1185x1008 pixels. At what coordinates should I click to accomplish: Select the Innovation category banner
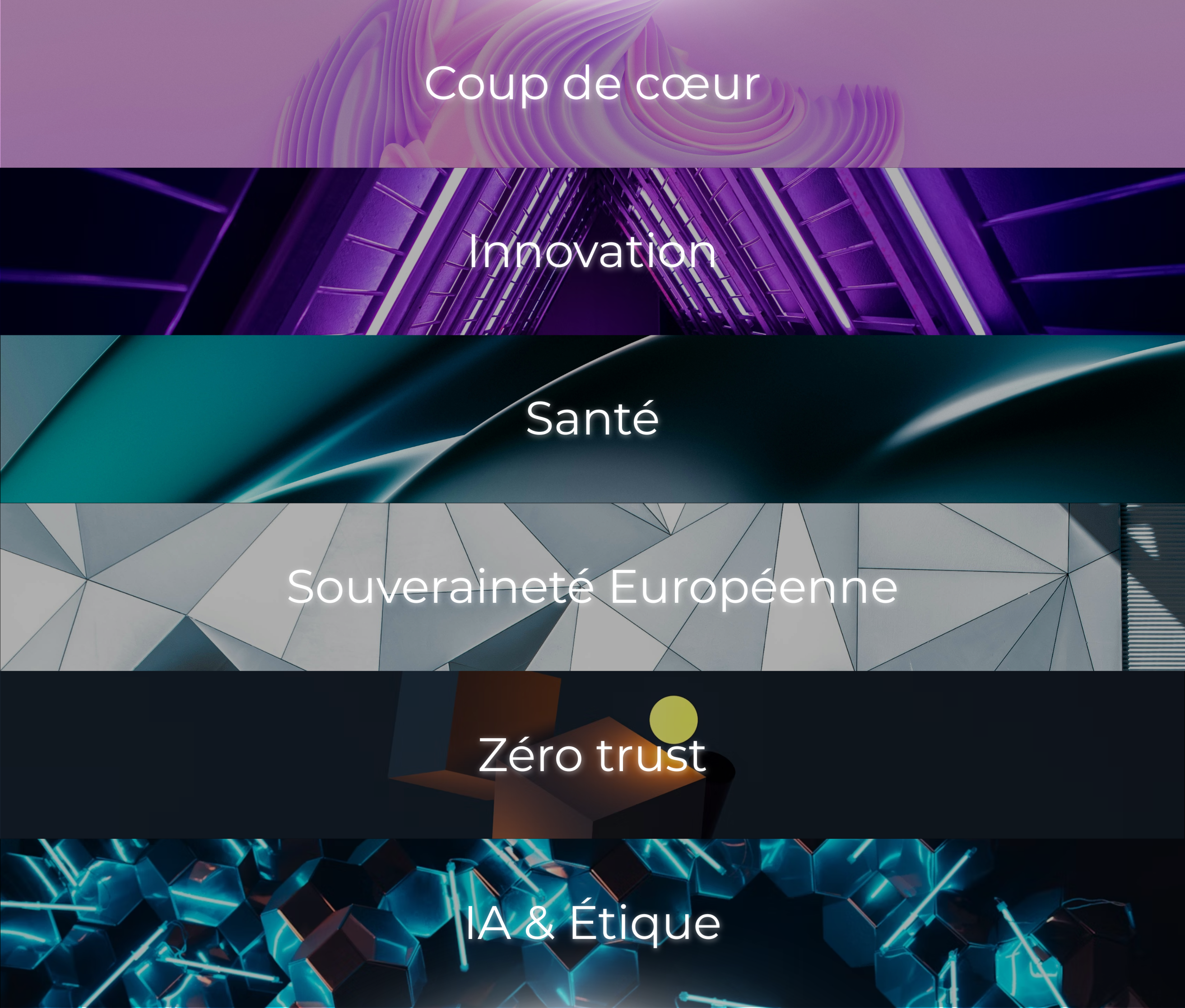(x=592, y=251)
